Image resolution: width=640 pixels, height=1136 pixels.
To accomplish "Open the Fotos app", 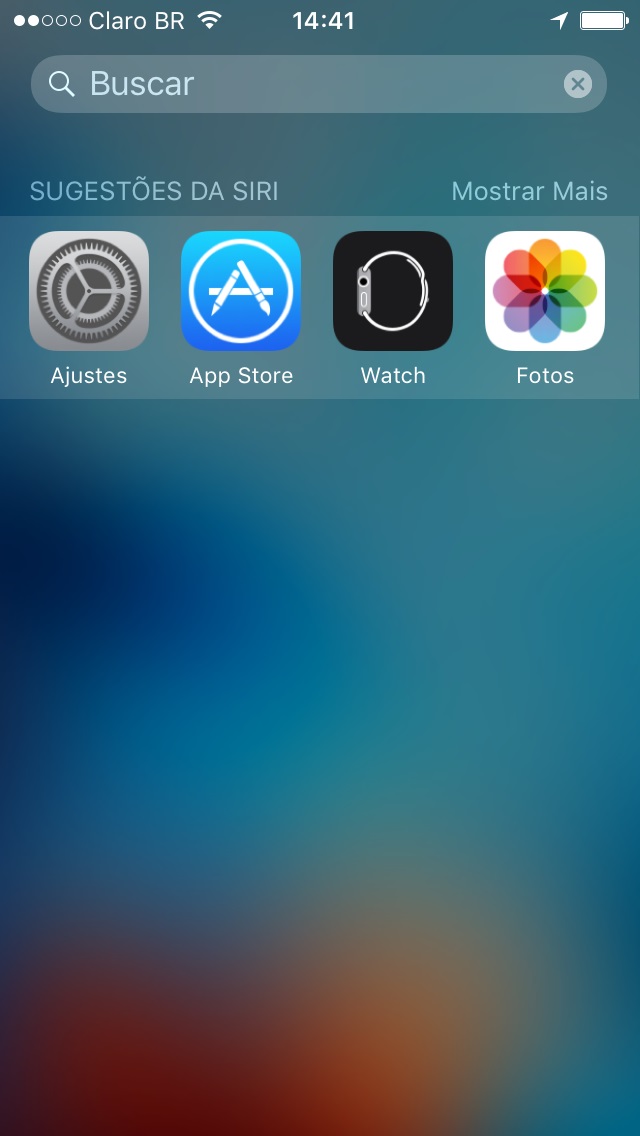I will pyautogui.click(x=545, y=292).
